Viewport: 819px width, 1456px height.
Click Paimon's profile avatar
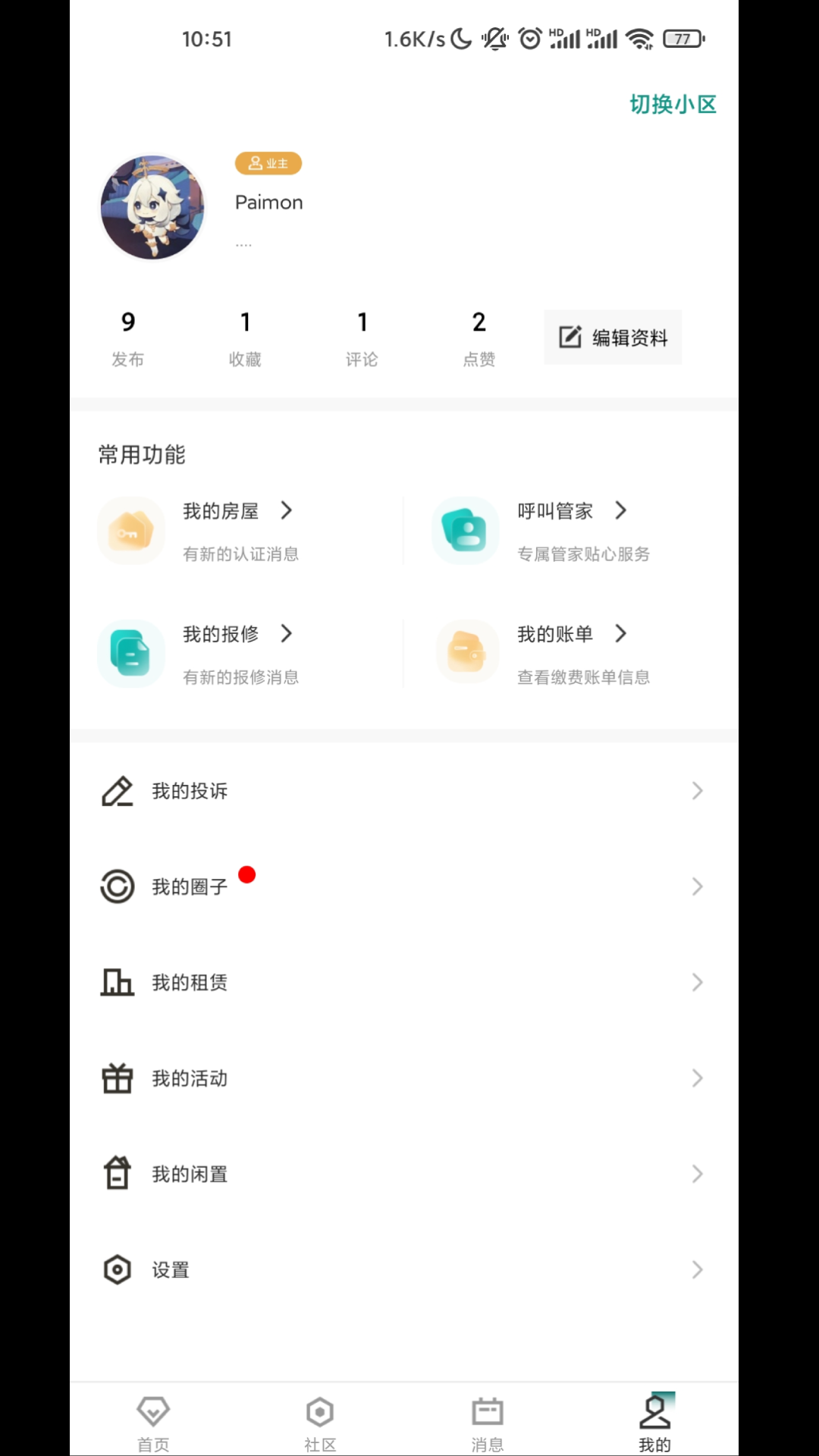(x=152, y=207)
